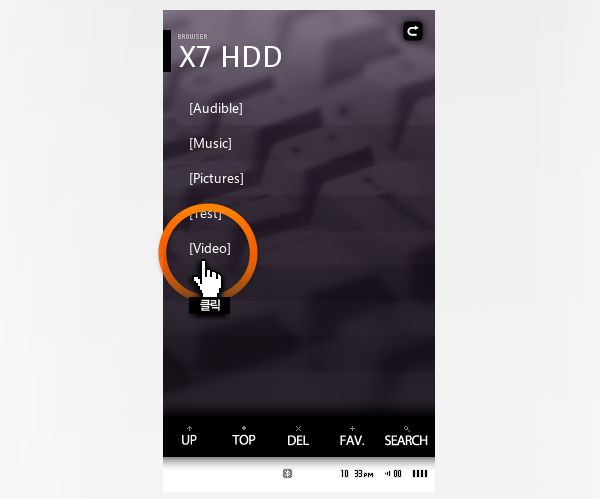The image size is (600, 499).
Task: Open the [Video] folder
Action: (210, 248)
